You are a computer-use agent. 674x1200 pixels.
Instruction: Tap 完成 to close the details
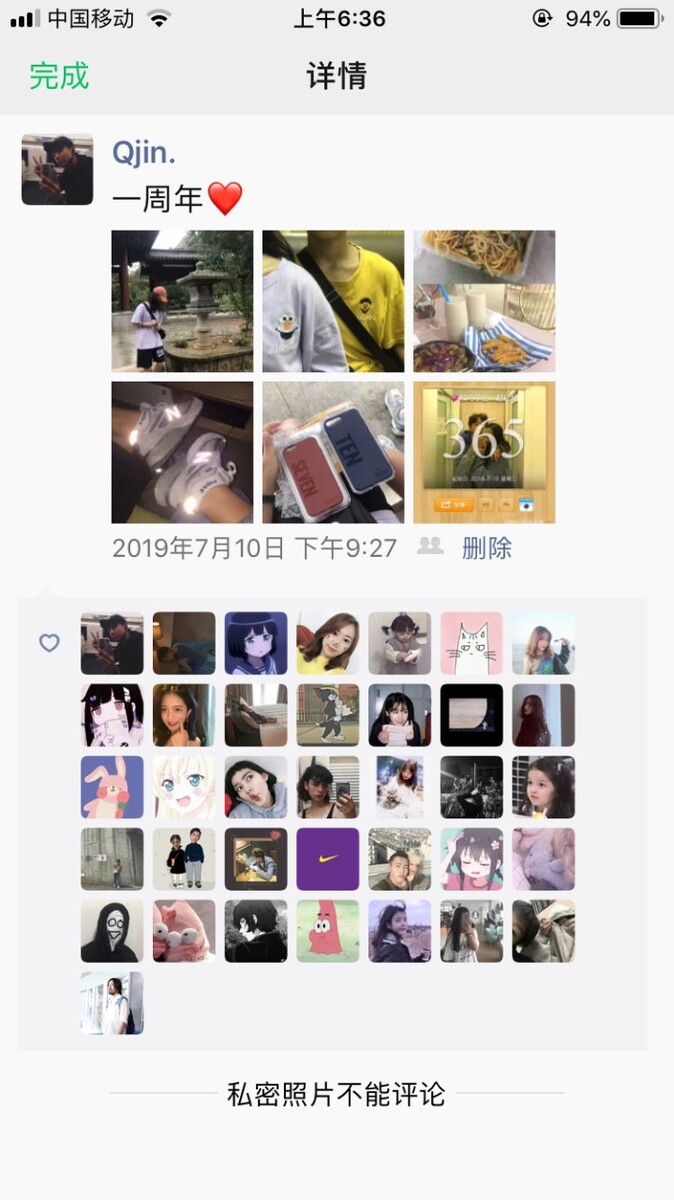tap(59, 76)
